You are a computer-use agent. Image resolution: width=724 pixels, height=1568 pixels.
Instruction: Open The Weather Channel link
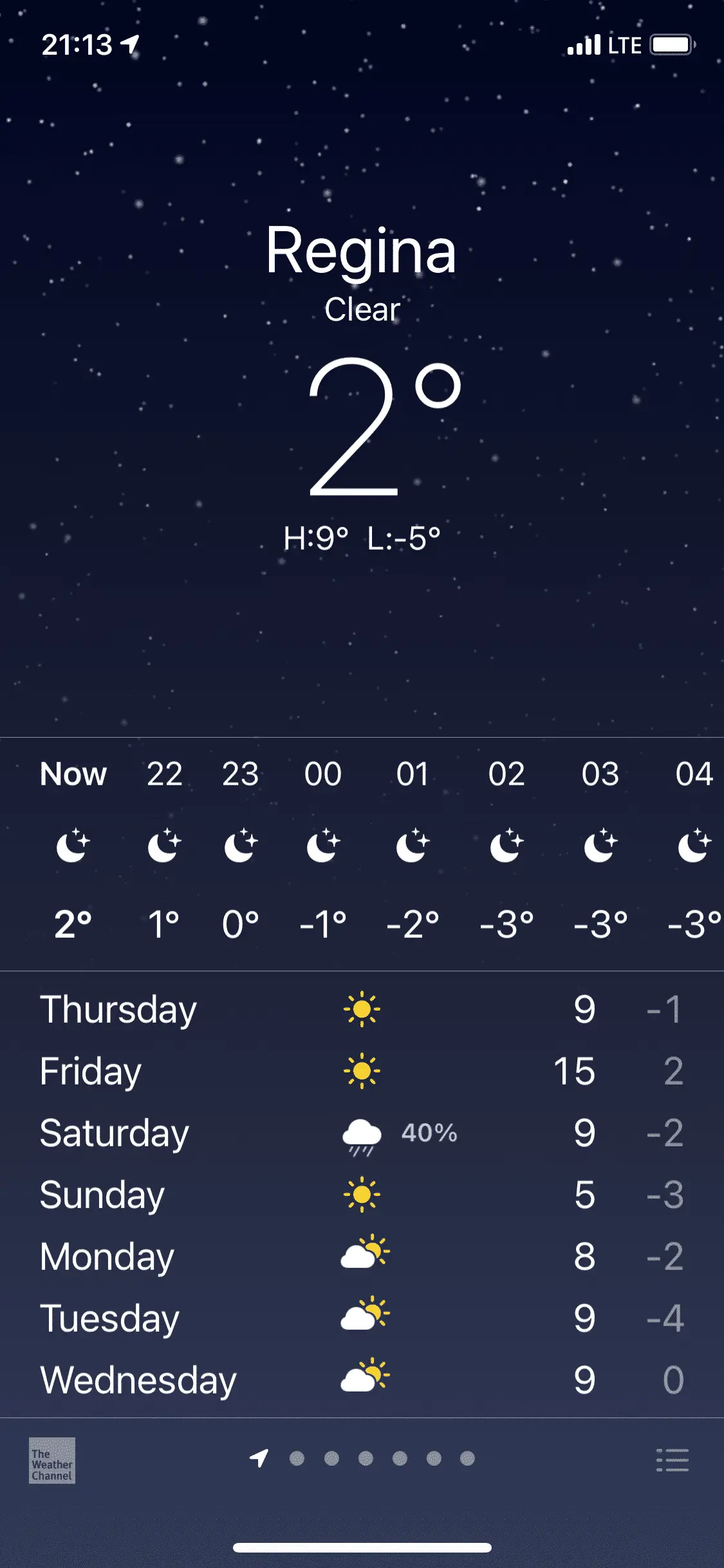coord(52,1460)
